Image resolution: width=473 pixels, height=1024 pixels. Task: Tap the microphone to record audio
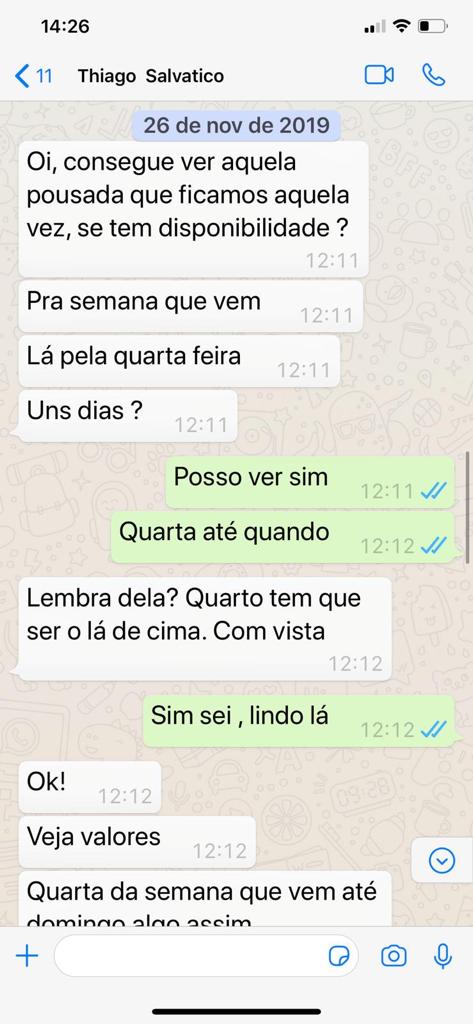443,957
